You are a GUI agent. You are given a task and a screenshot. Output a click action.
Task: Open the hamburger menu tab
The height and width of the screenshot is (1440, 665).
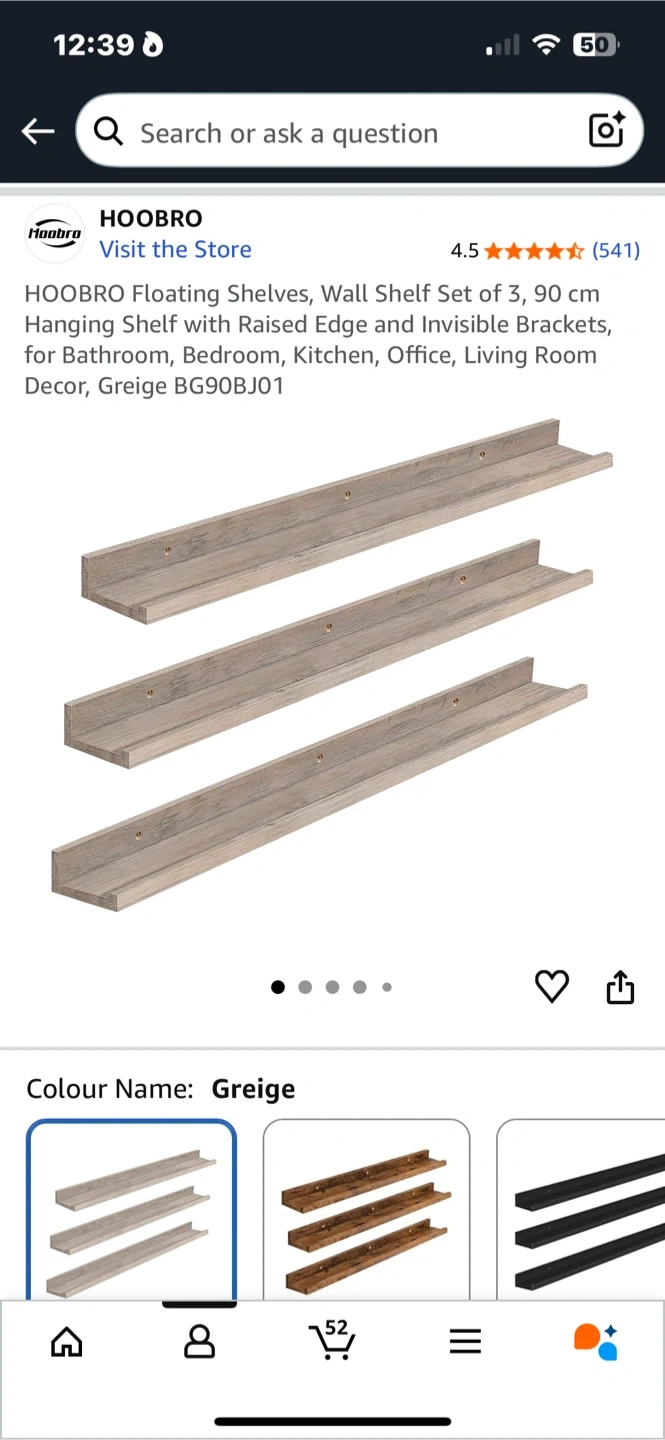[465, 1342]
